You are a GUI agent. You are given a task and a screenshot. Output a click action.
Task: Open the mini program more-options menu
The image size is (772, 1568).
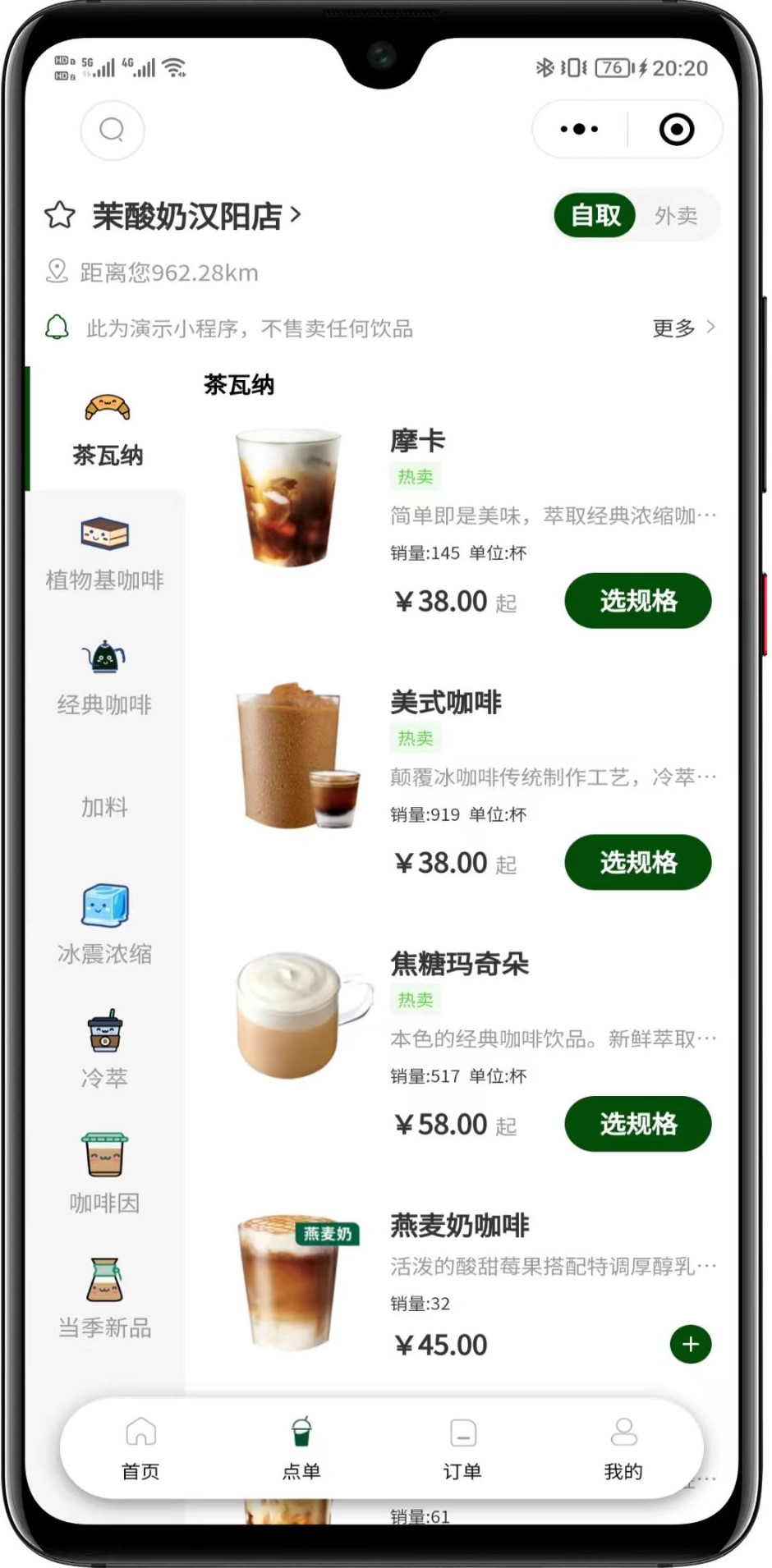click(579, 130)
